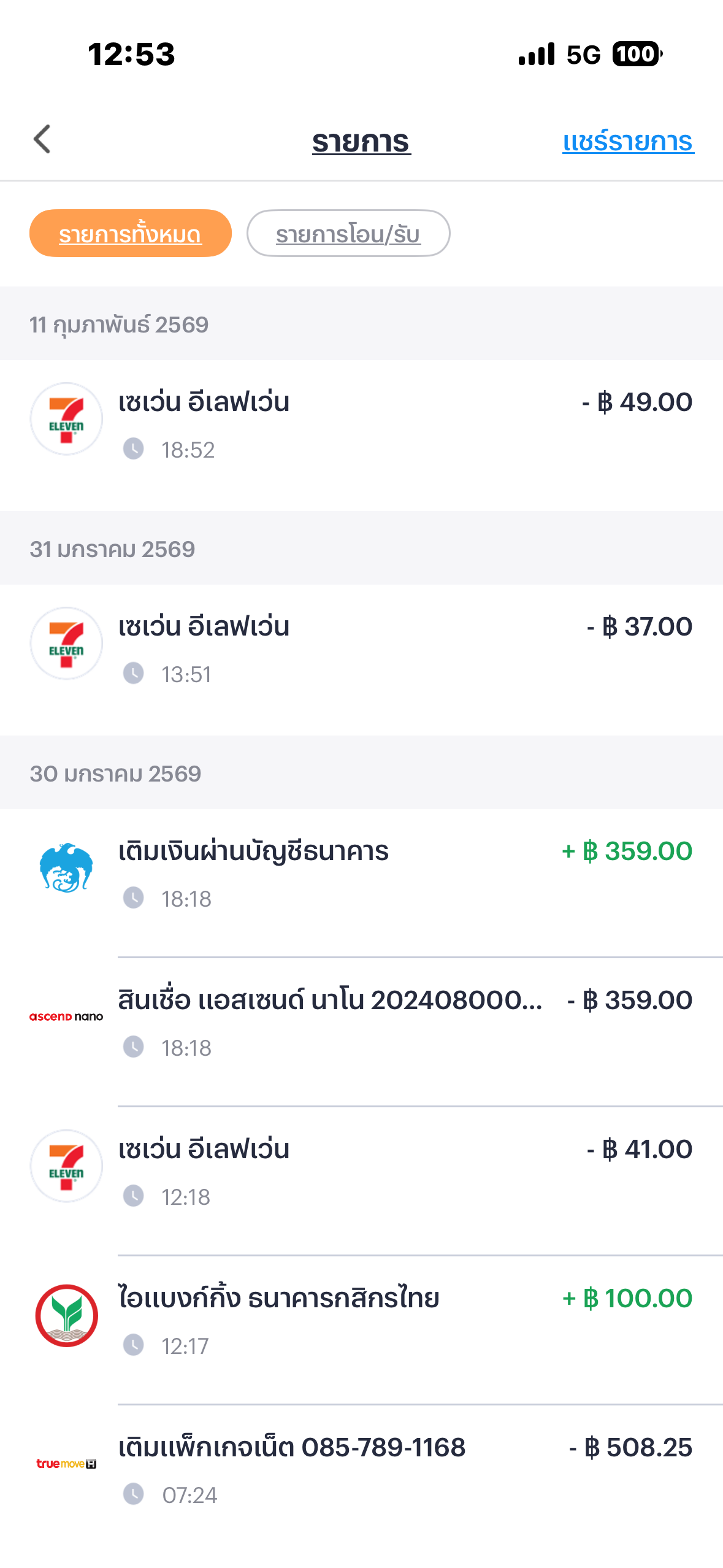Select the รายการทั้งหมด filter chip
Viewport: 723px width, 1568px height.
pos(130,234)
